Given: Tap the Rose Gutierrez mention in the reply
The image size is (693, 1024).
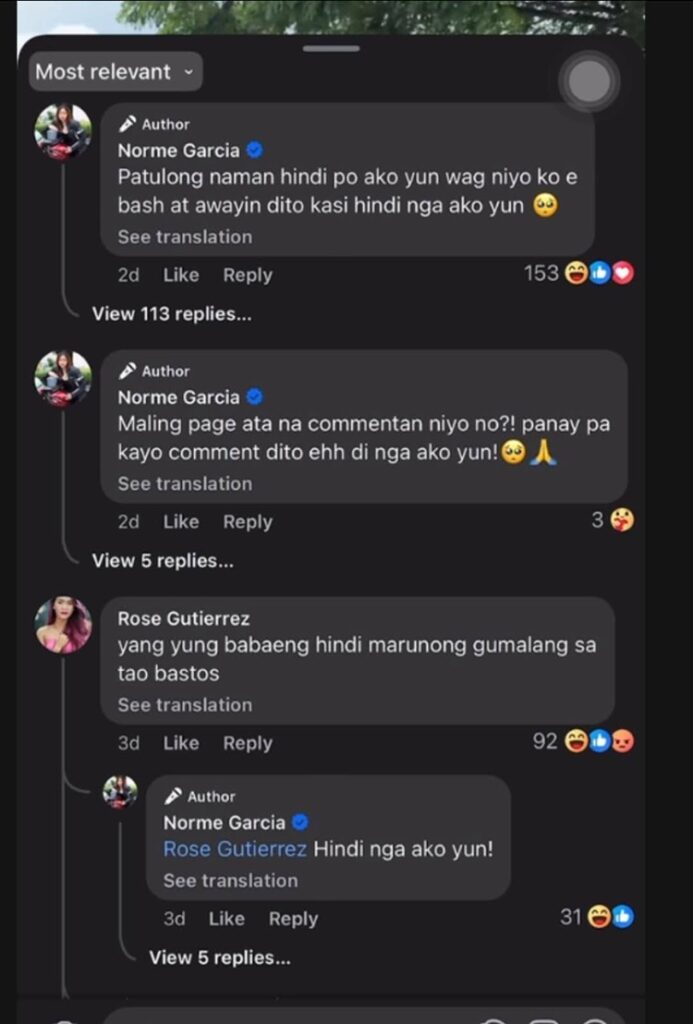Looking at the screenshot, I should click(x=235, y=850).
